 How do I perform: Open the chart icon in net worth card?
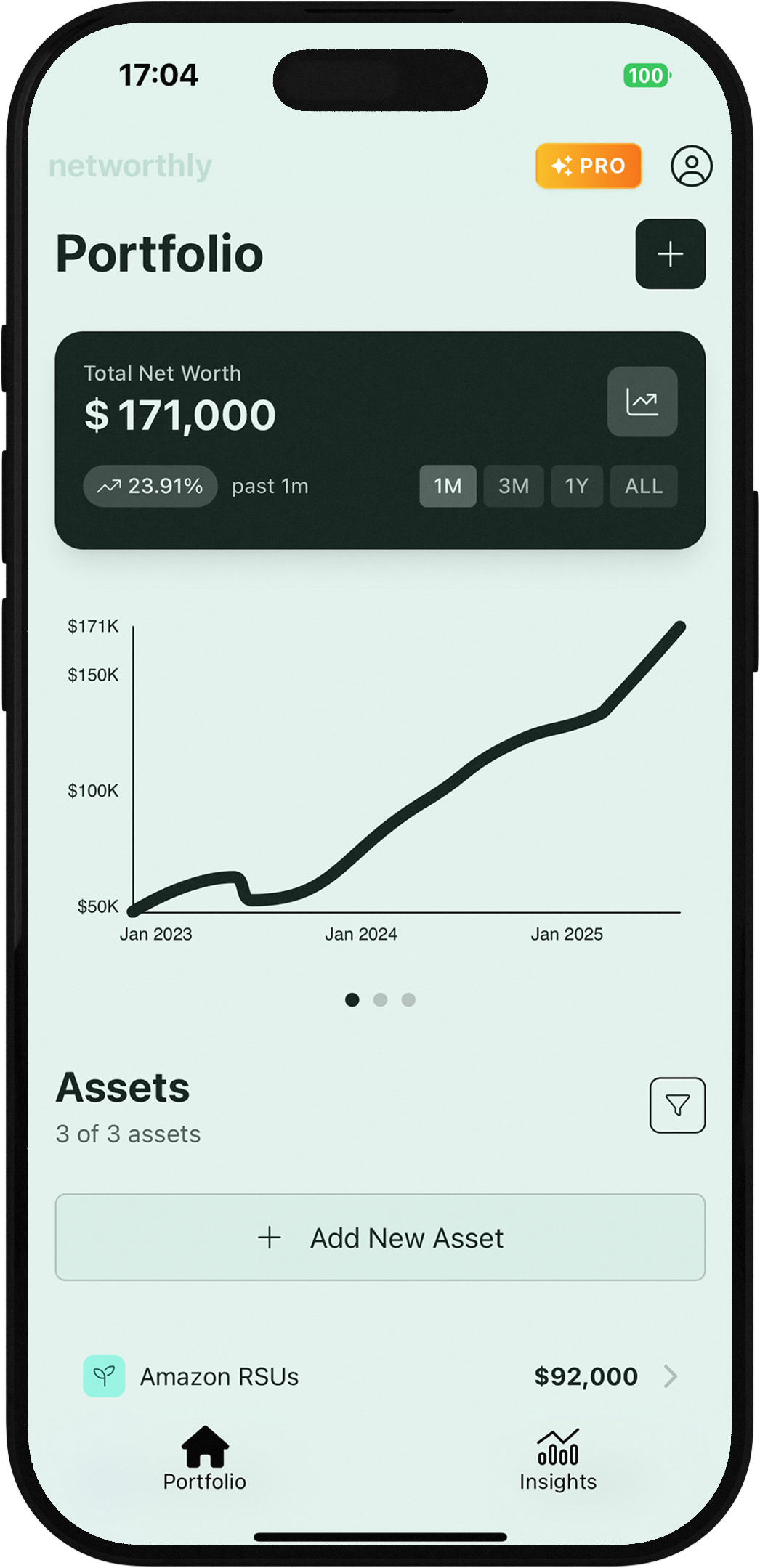pyautogui.click(x=642, y=402)
